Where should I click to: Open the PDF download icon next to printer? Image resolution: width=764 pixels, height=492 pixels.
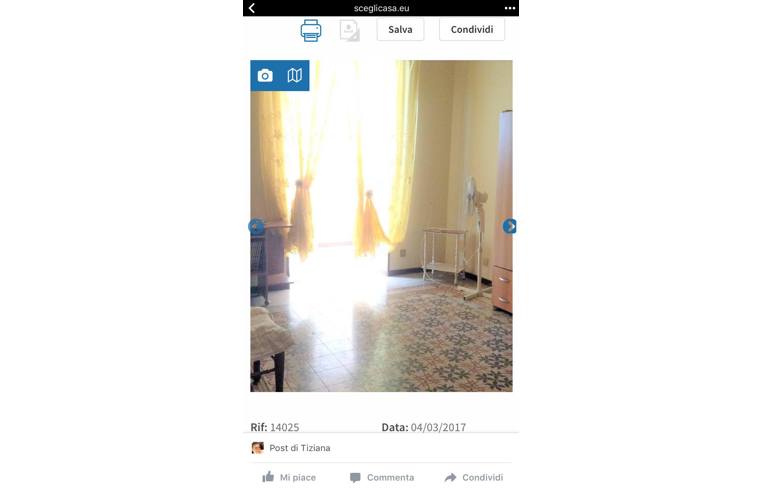(x=349, y=30)
